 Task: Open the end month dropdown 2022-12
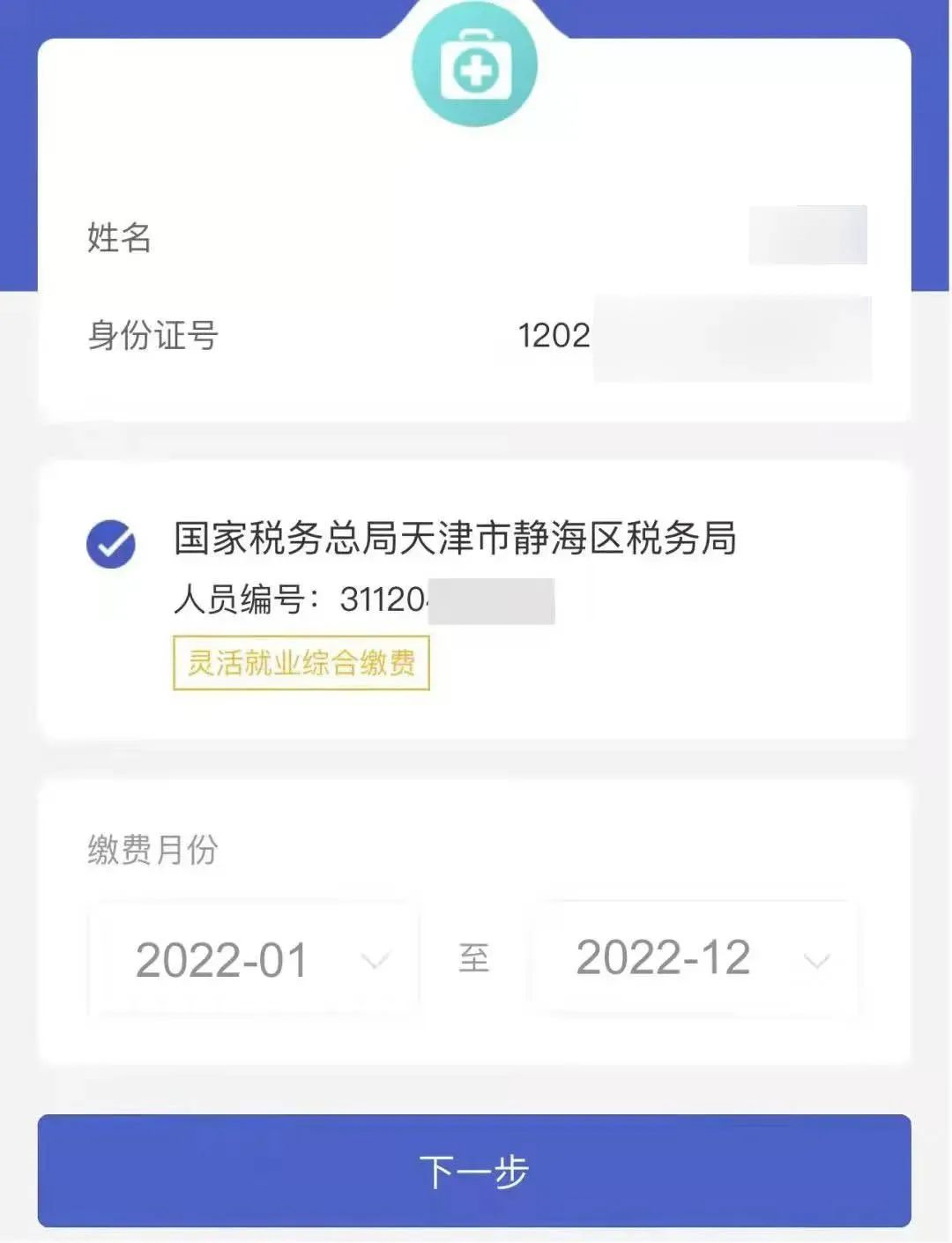(x=695, y=958)
